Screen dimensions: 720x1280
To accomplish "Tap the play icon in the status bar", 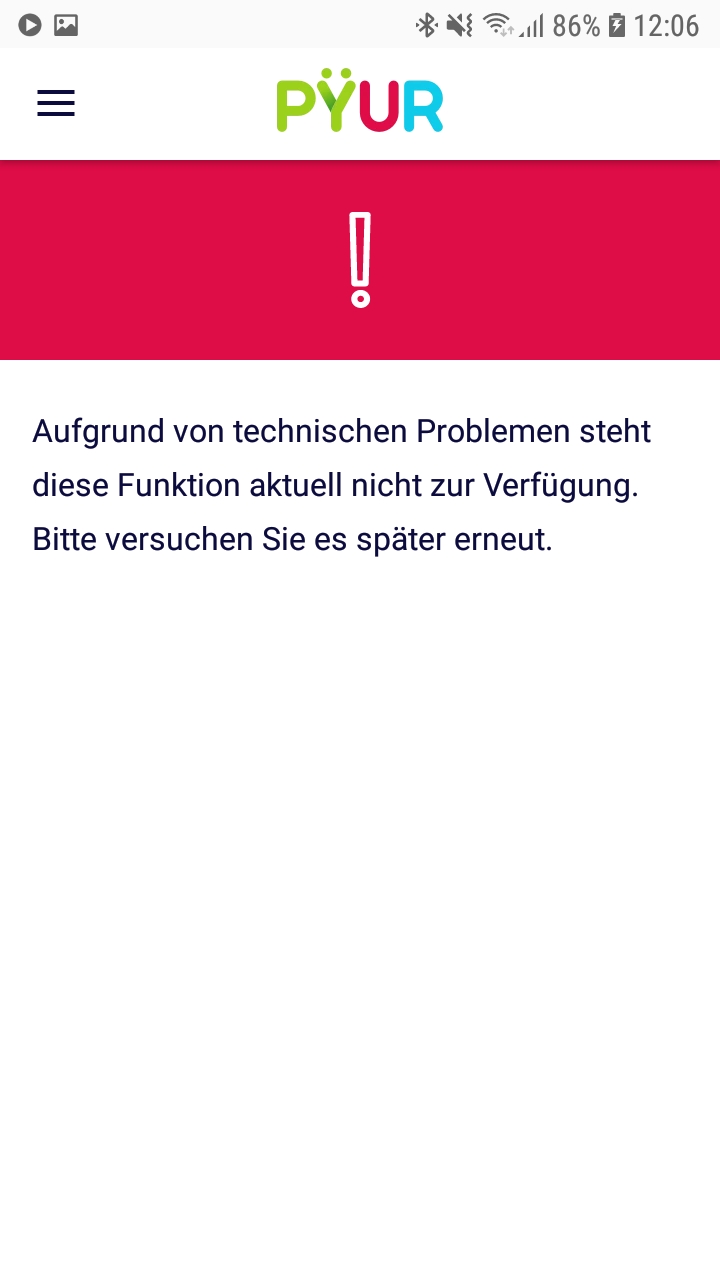I will (29, 25).
